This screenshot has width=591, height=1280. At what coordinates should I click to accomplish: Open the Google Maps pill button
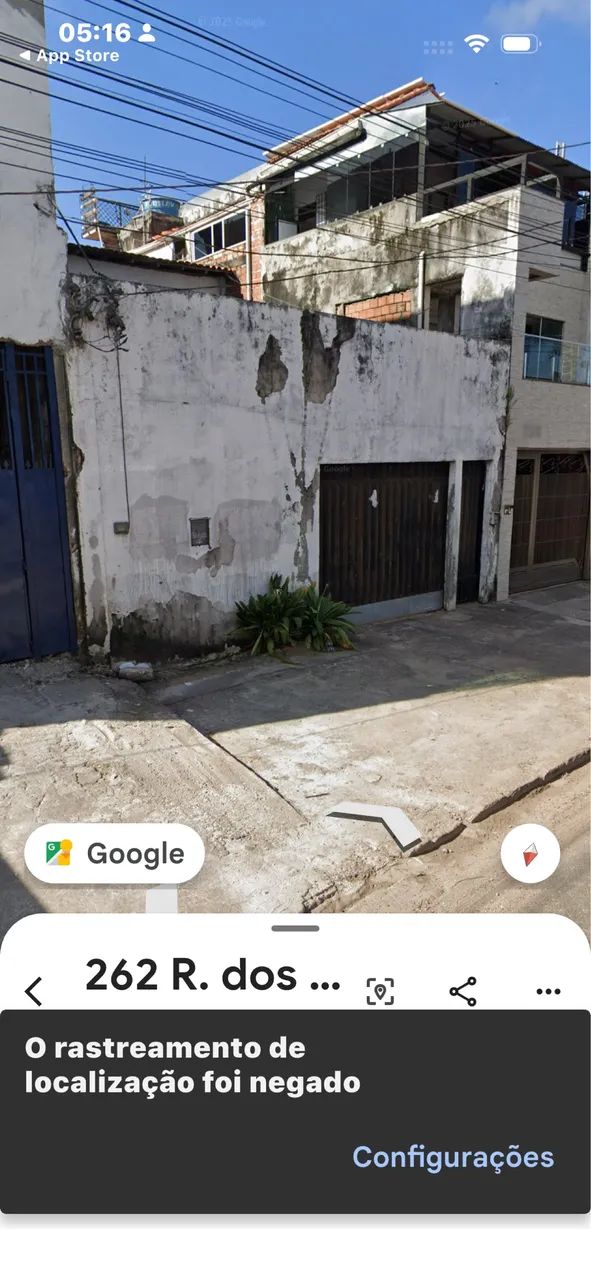pyautogui.click(x=115, y=853)
